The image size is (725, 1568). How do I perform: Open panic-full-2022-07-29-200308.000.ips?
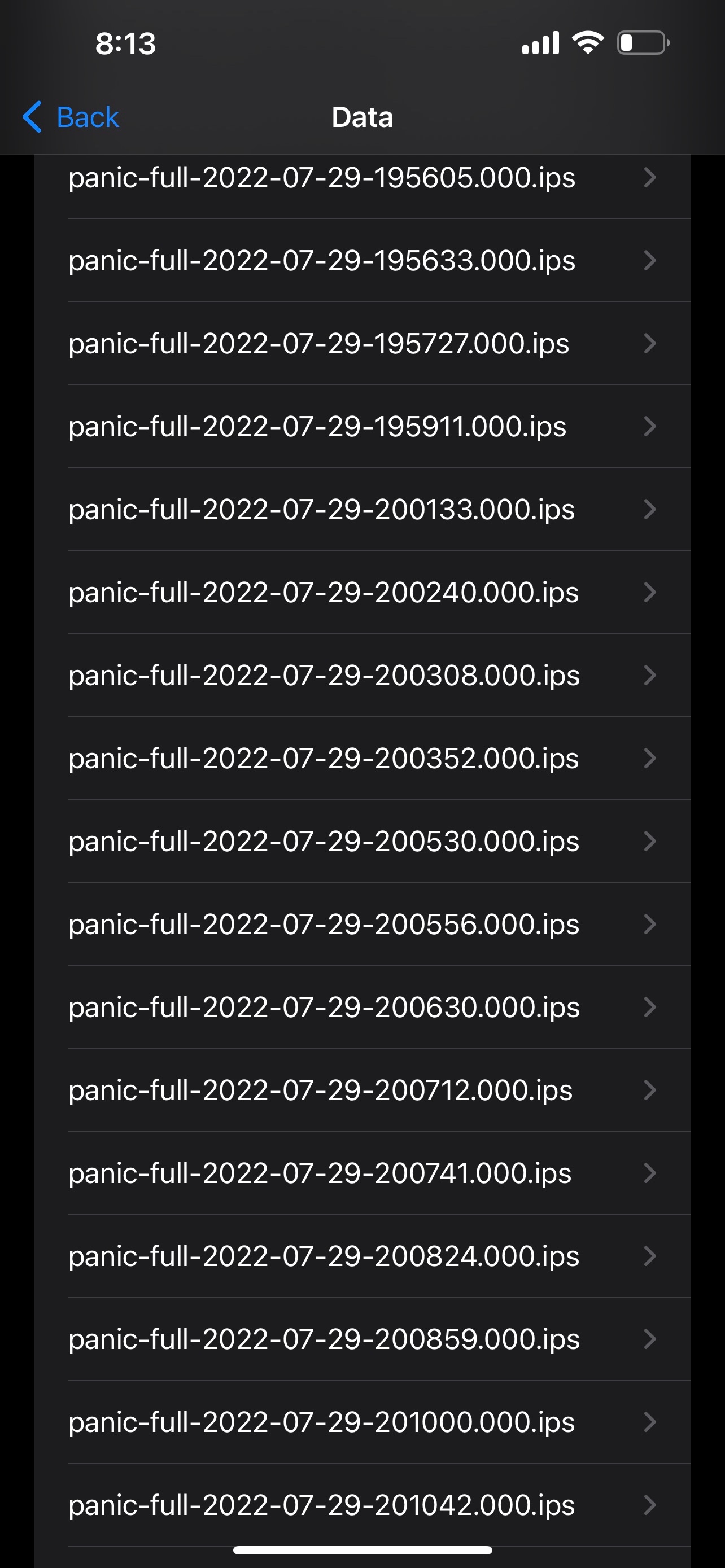point(361,676)
